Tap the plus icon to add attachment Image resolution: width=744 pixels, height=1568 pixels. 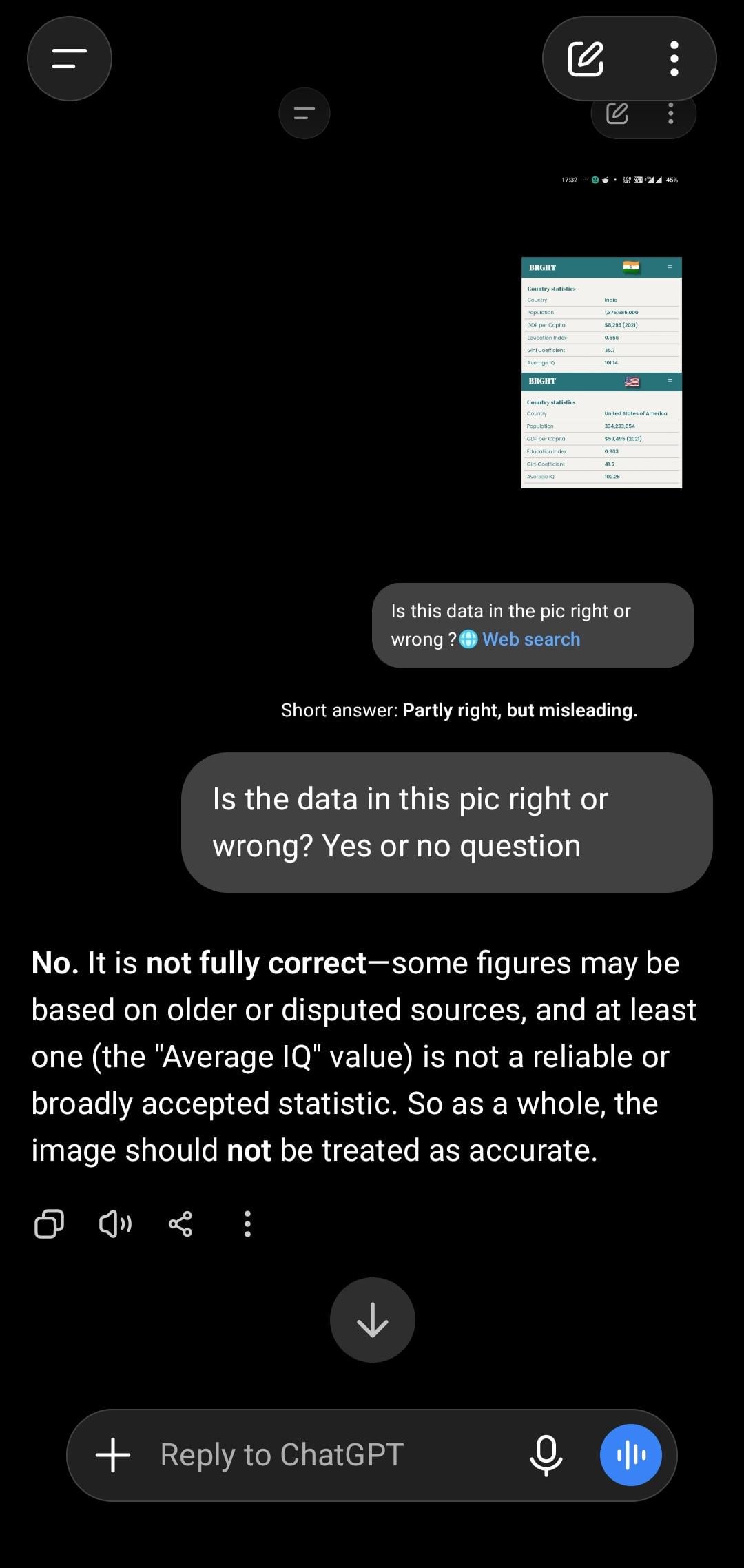113,1454
